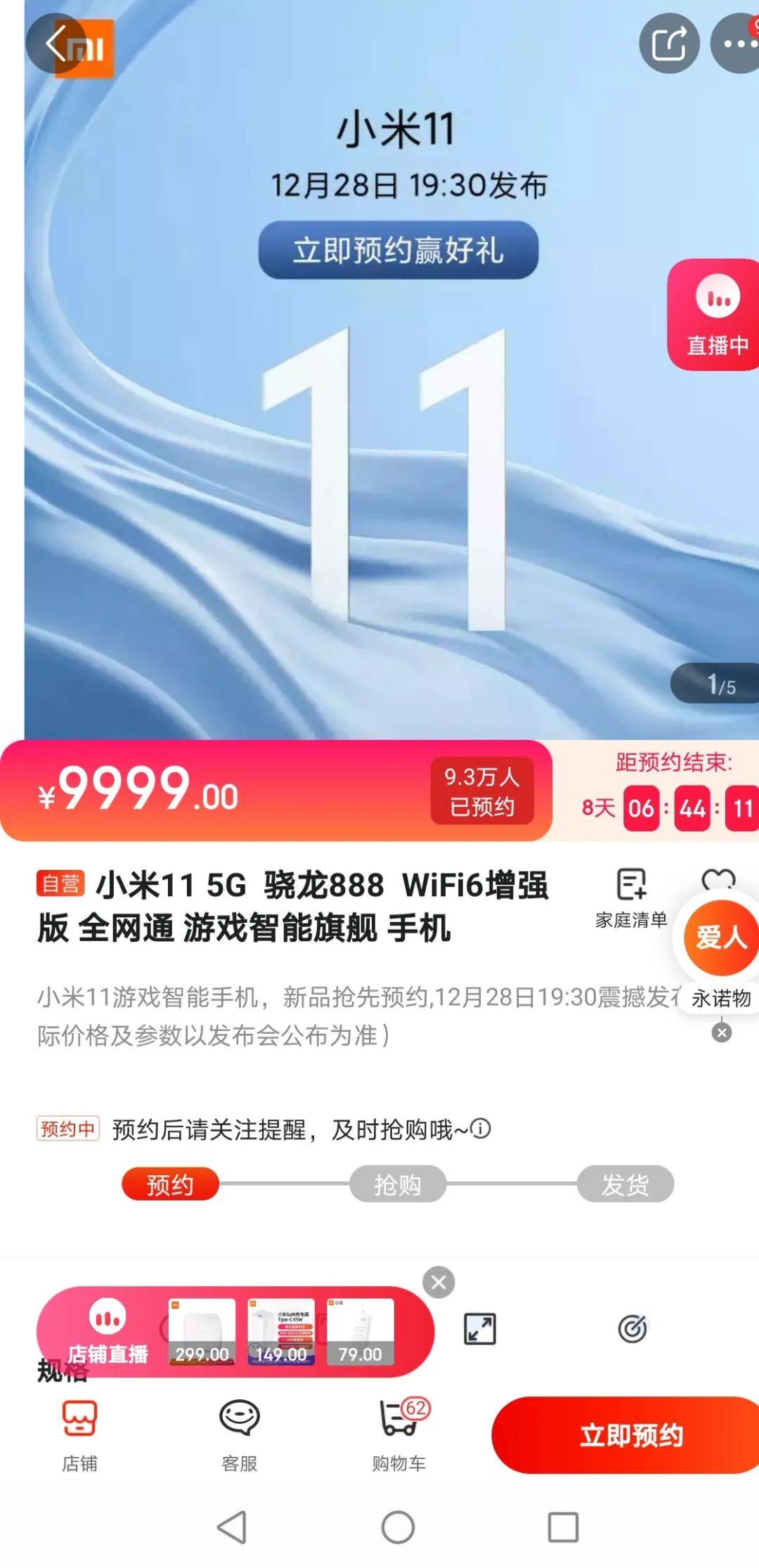Open the 爱人 floating bubble

coord(720,938)
